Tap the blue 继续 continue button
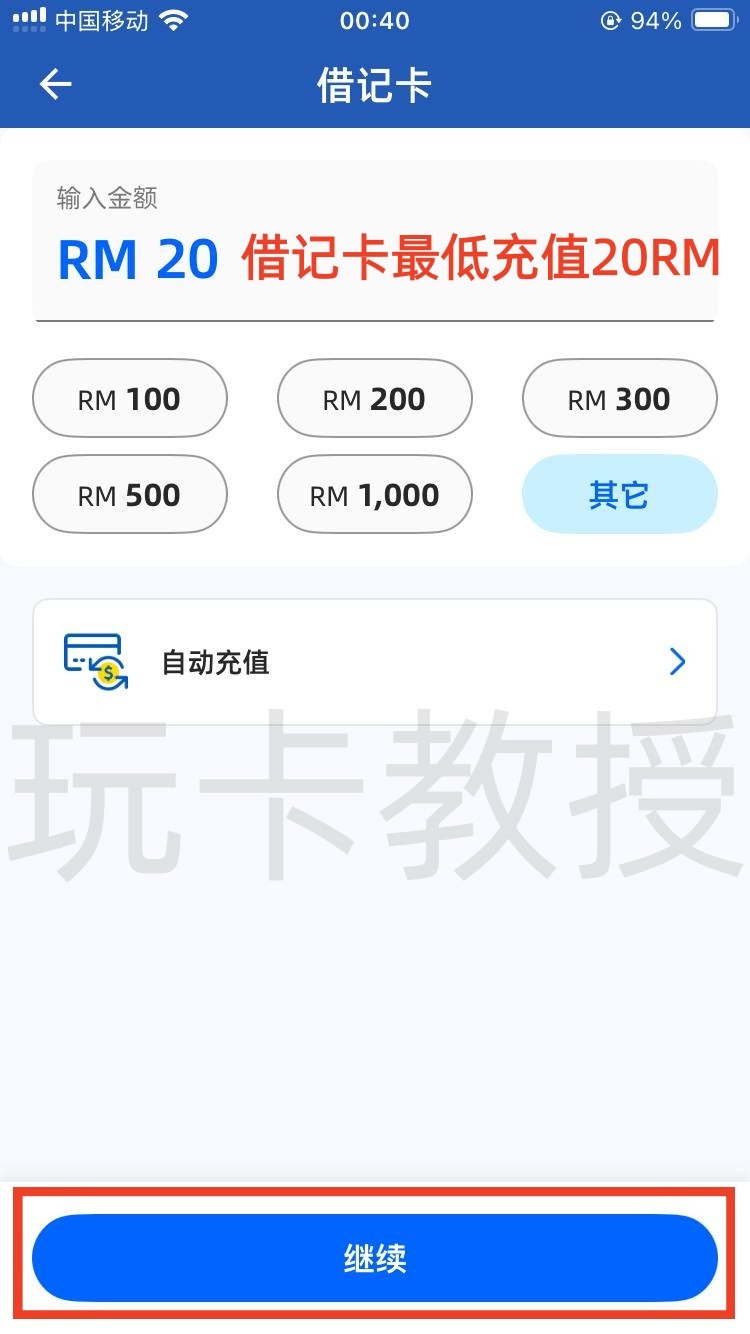The height and width of the screenshot is (1334, 750). [x=375, y=1260]
